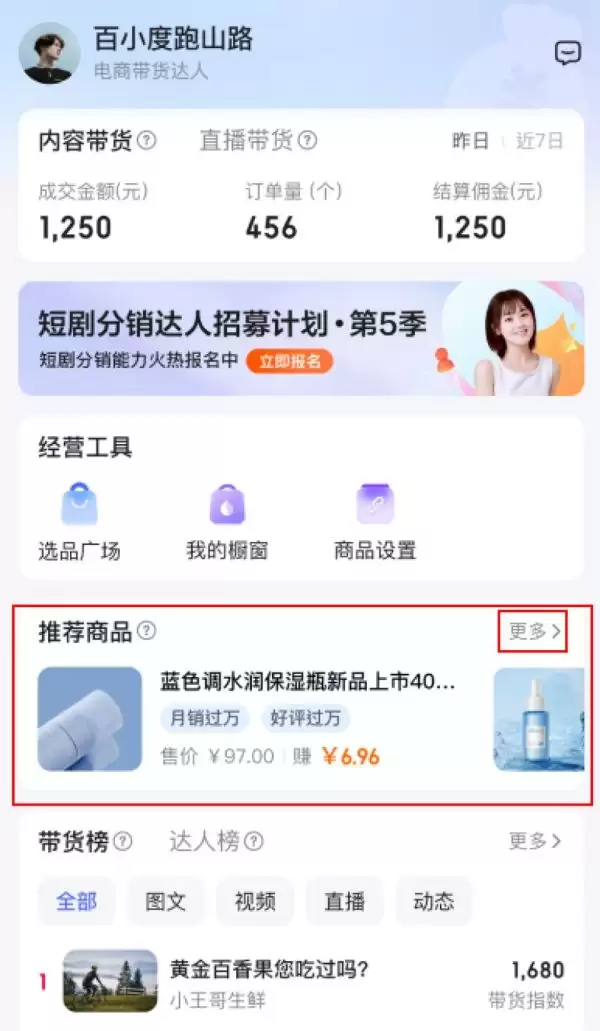
Task: View 更多 recommended products
Action: [x=534, y=632]
